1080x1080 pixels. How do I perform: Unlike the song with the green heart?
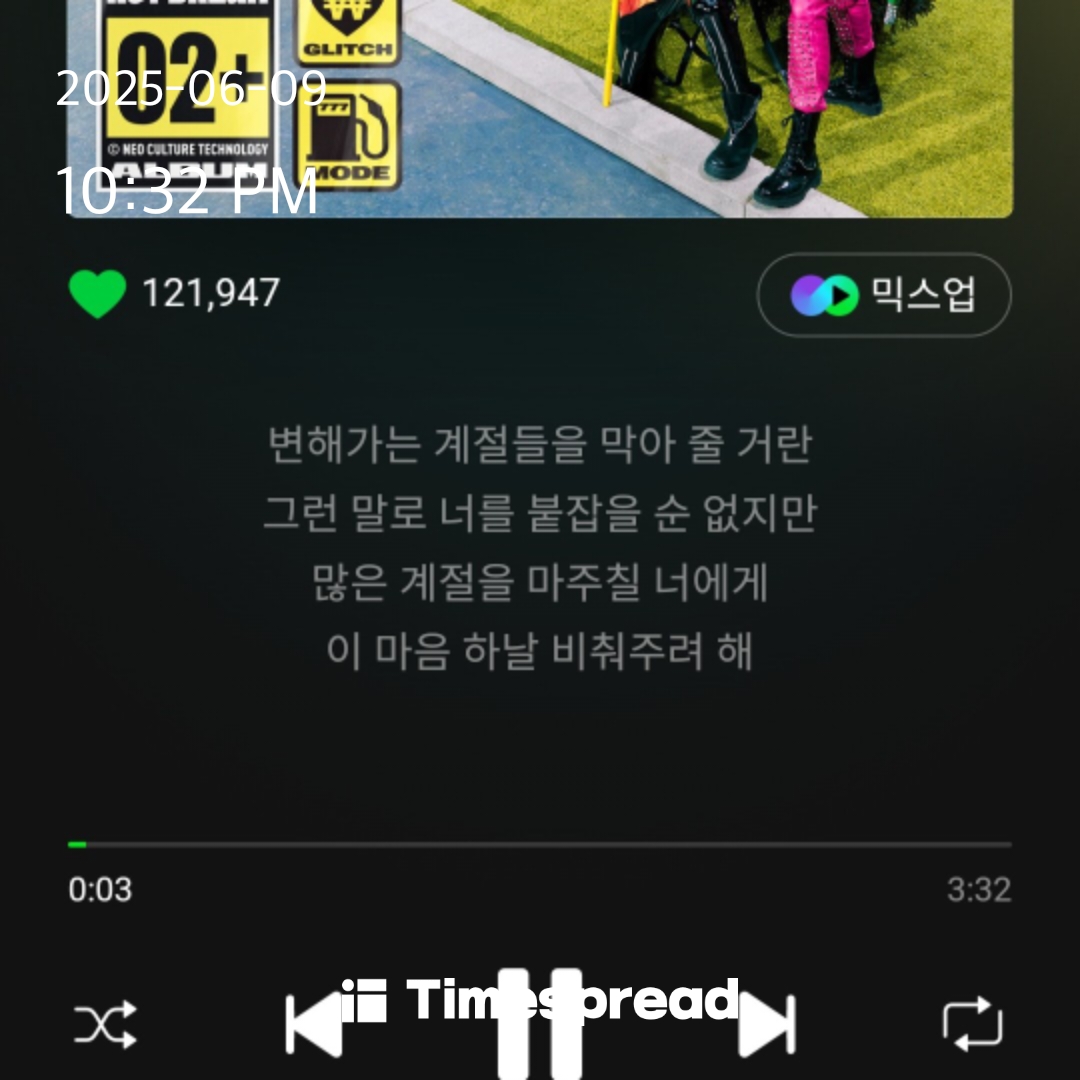97,294
